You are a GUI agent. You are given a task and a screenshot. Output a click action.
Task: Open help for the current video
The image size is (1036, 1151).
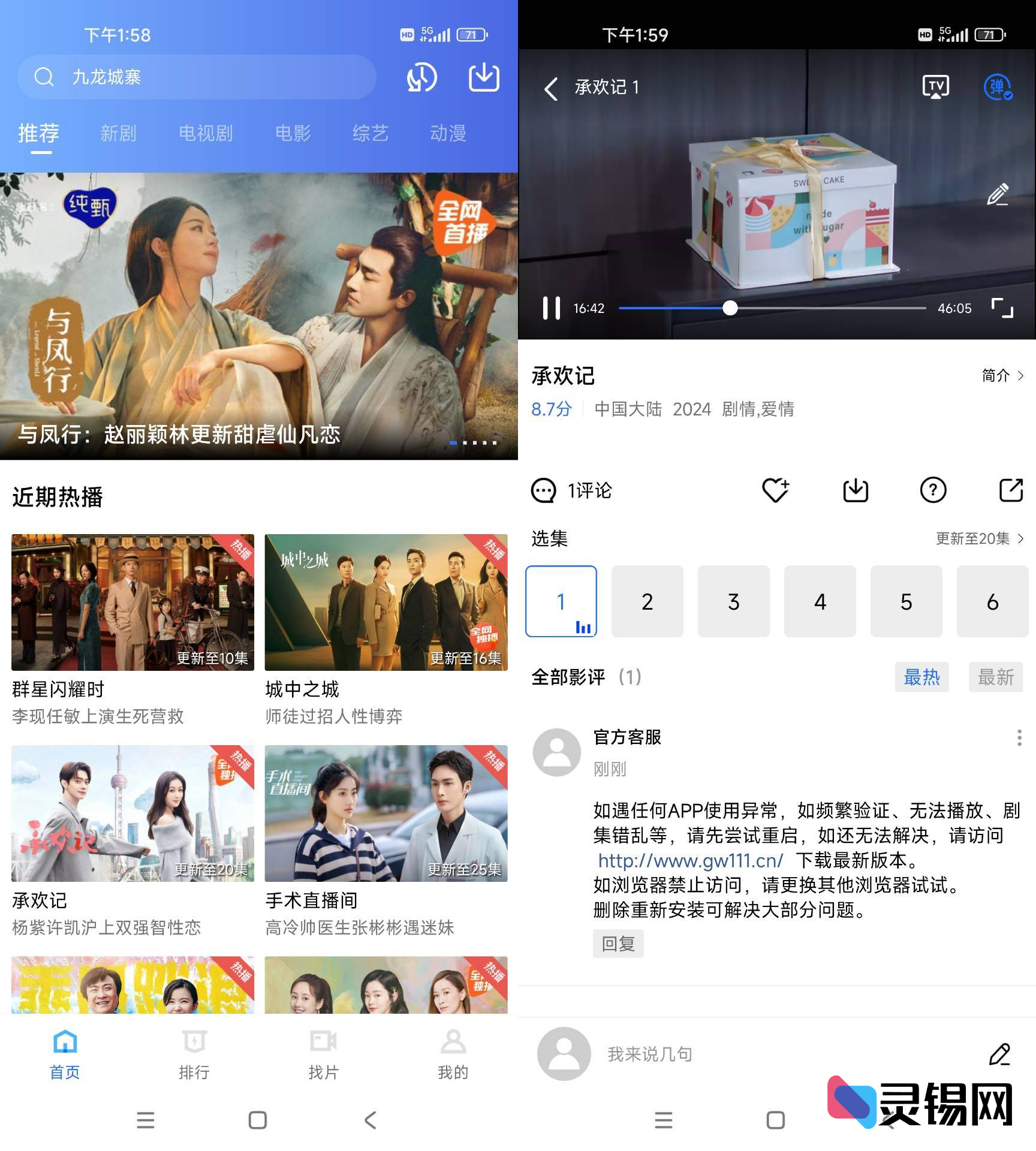click(933, 490)
